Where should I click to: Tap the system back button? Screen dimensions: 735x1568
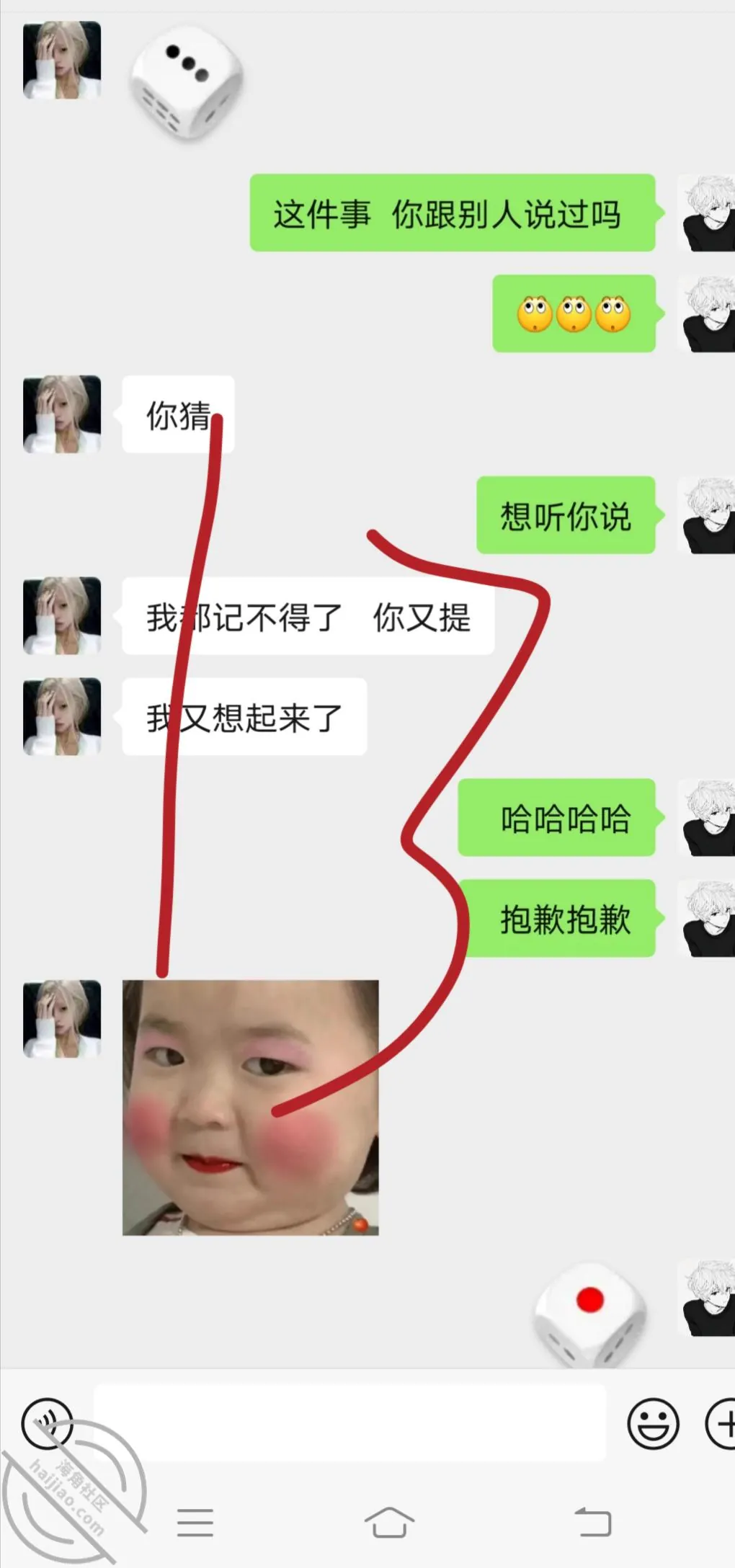tap(593, 1523)
